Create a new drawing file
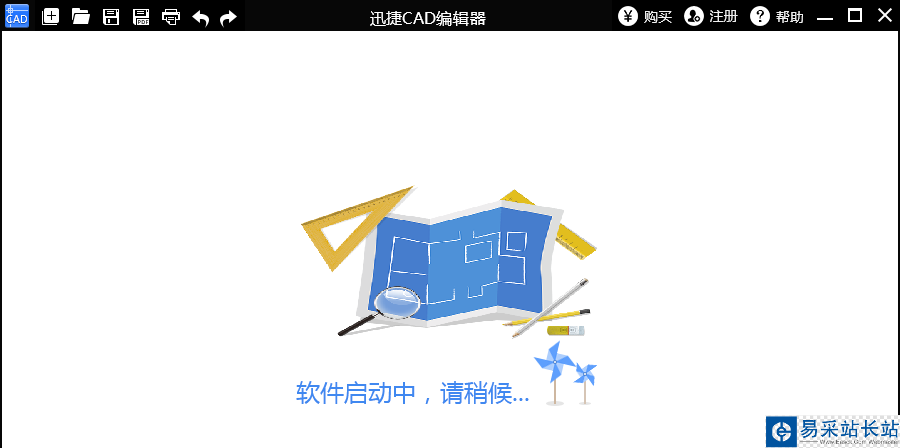 pos(51,16)
